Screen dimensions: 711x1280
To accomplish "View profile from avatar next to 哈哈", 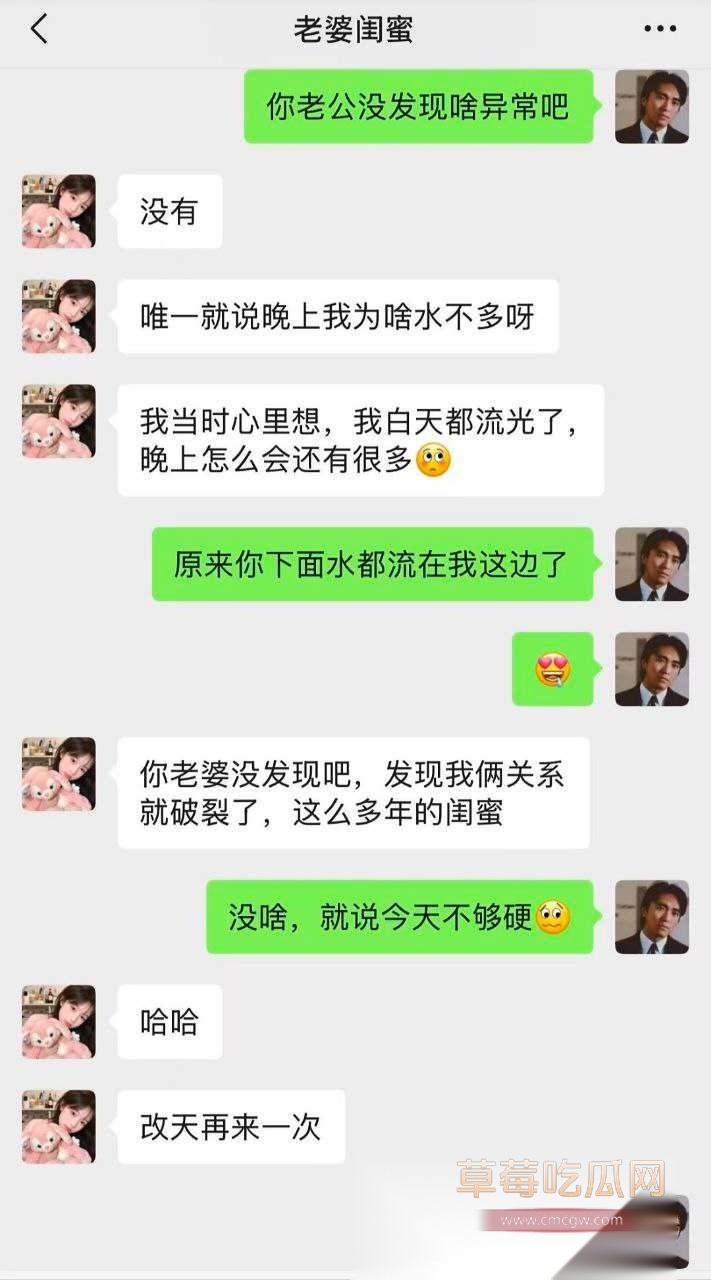I will coord(59,1021).
